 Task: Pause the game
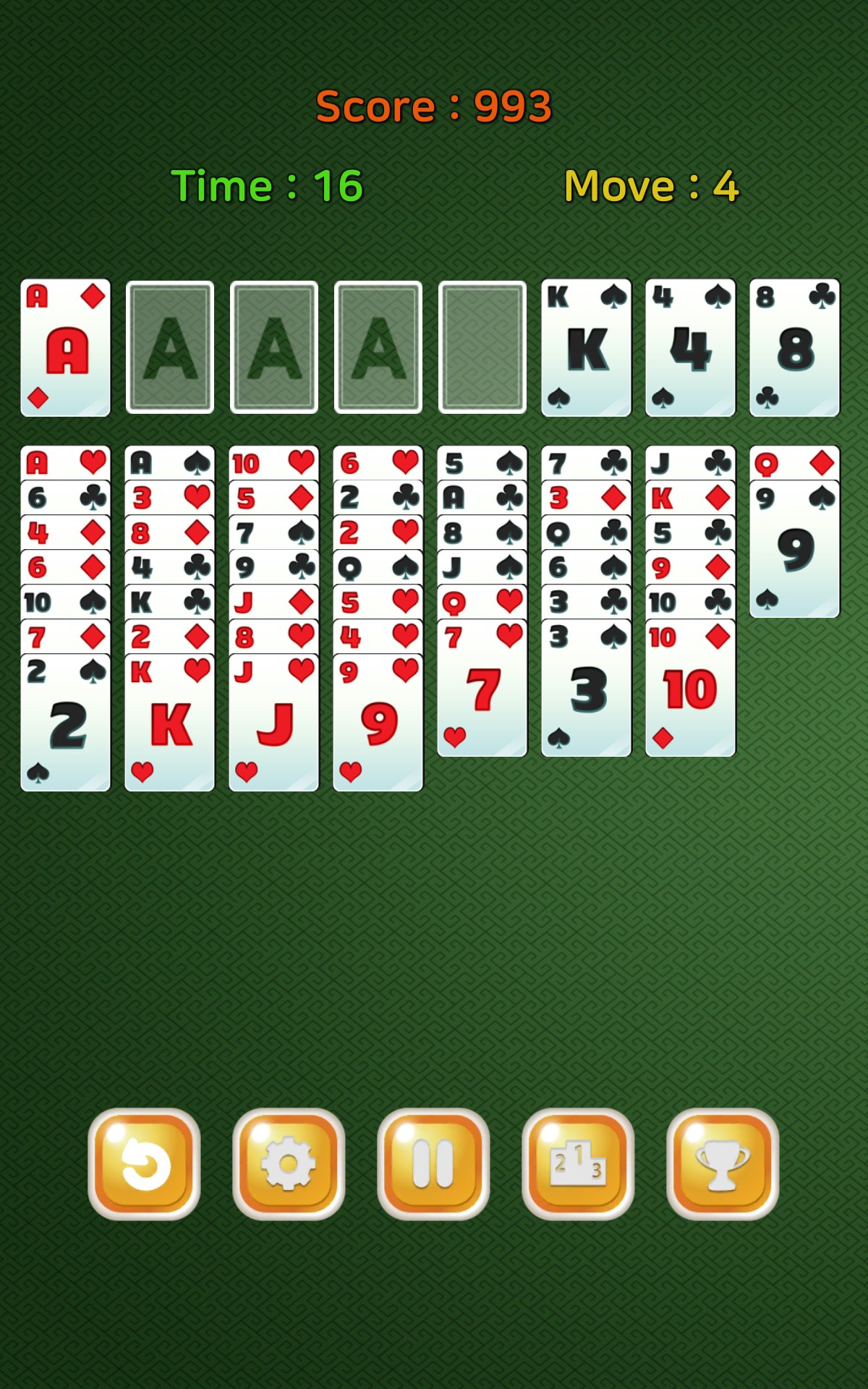(x=433, y=1164)
